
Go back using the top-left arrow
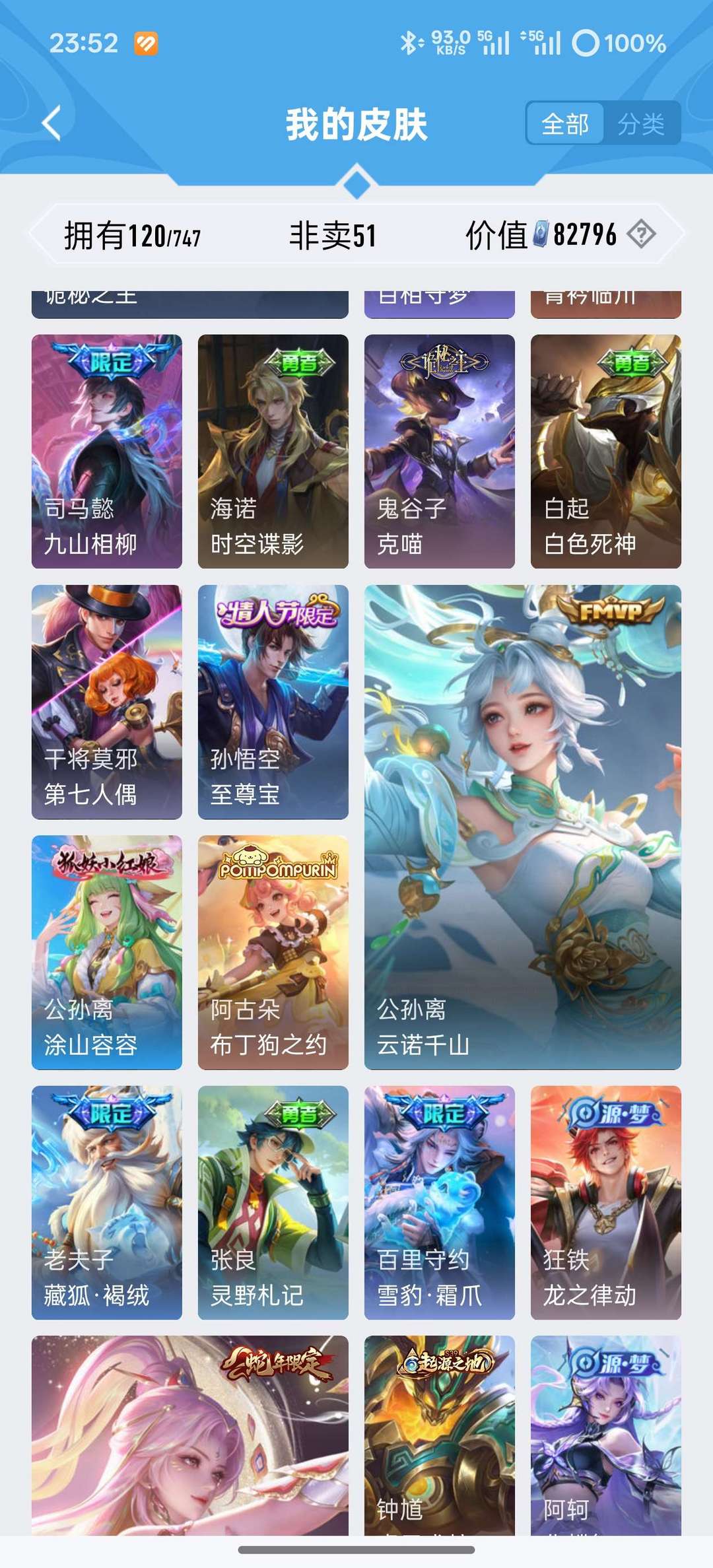[51, 123]
